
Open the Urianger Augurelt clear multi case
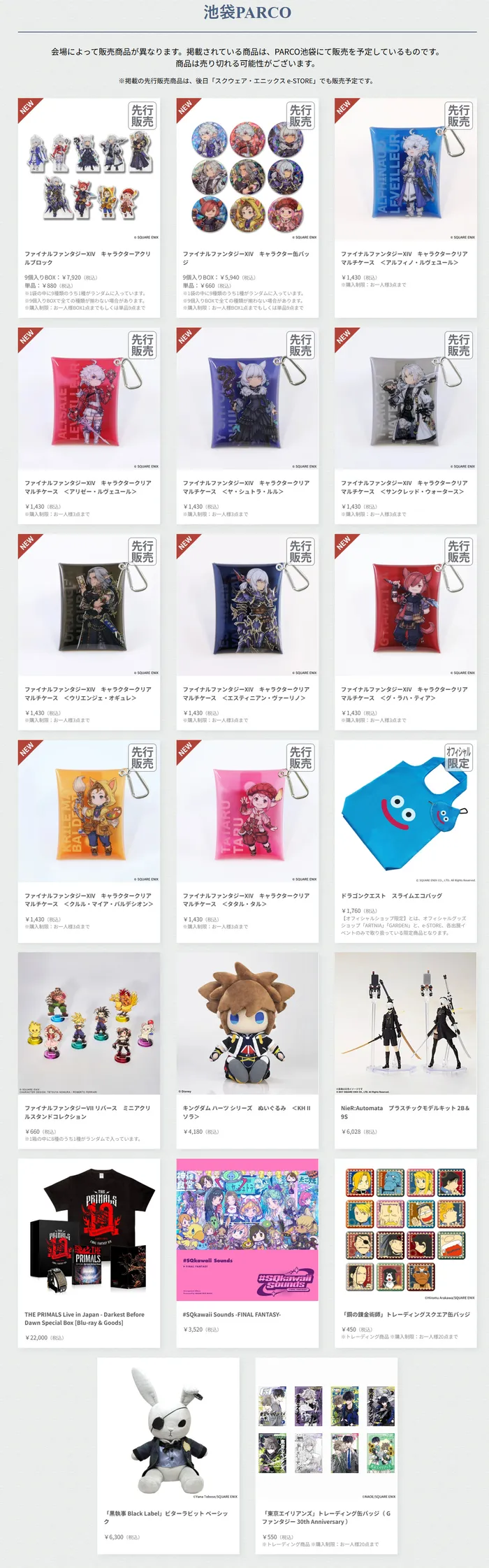click(89, 606)
